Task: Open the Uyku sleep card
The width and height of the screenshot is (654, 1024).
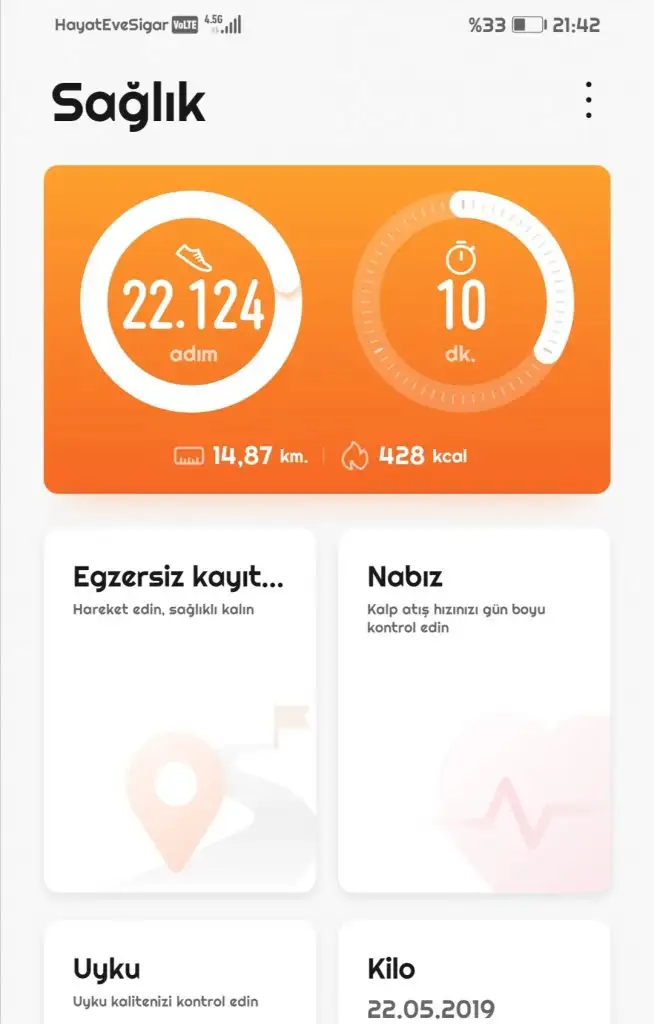Action: [x=180, y=975]
